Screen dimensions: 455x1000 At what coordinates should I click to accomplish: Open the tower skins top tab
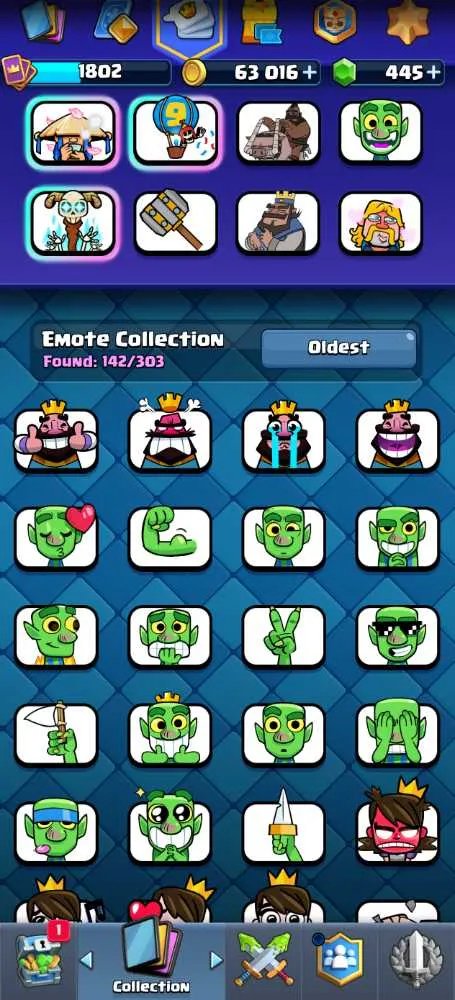[262, 22]
